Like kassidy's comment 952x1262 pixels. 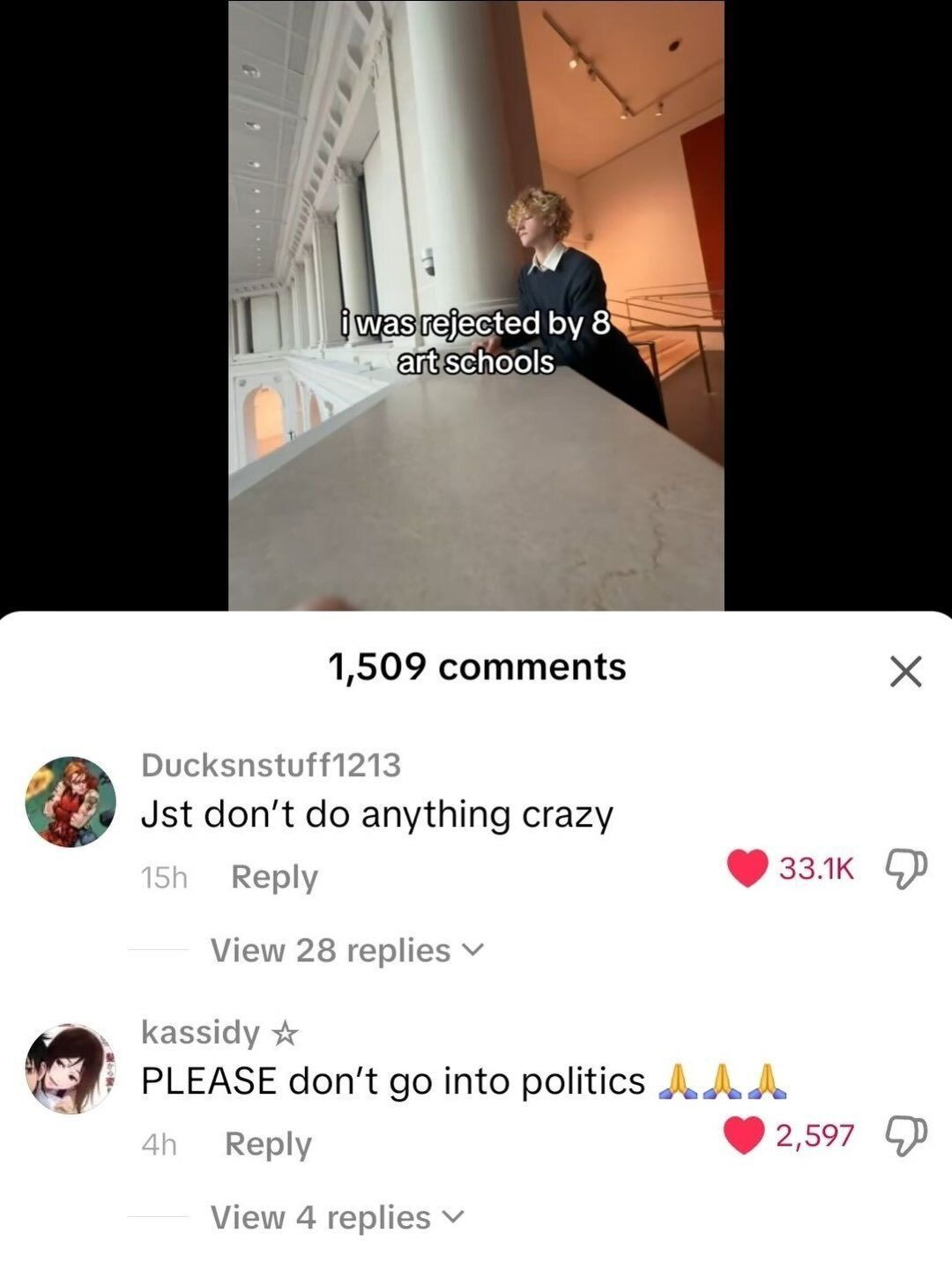[744, 1135]
